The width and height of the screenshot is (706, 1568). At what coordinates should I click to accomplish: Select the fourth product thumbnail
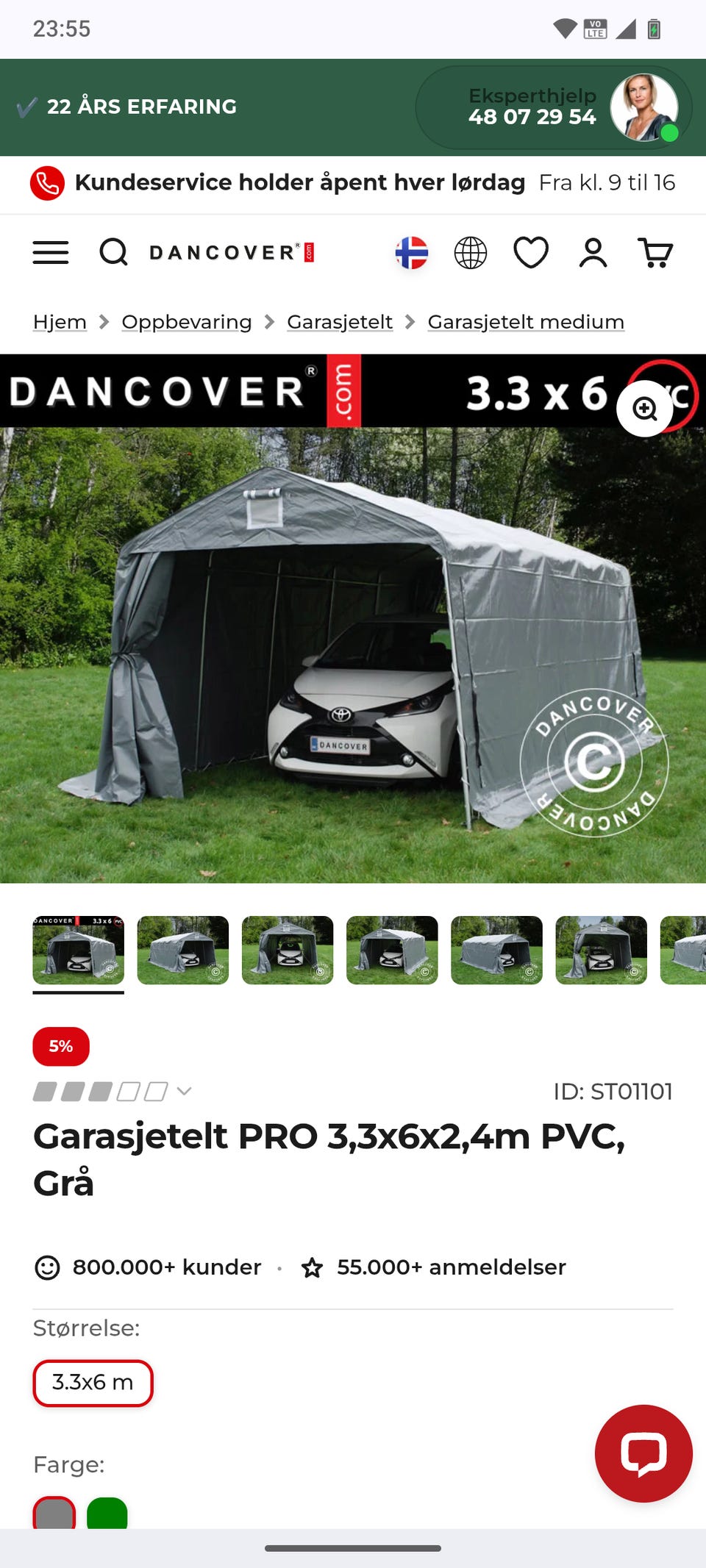point(392,950)
